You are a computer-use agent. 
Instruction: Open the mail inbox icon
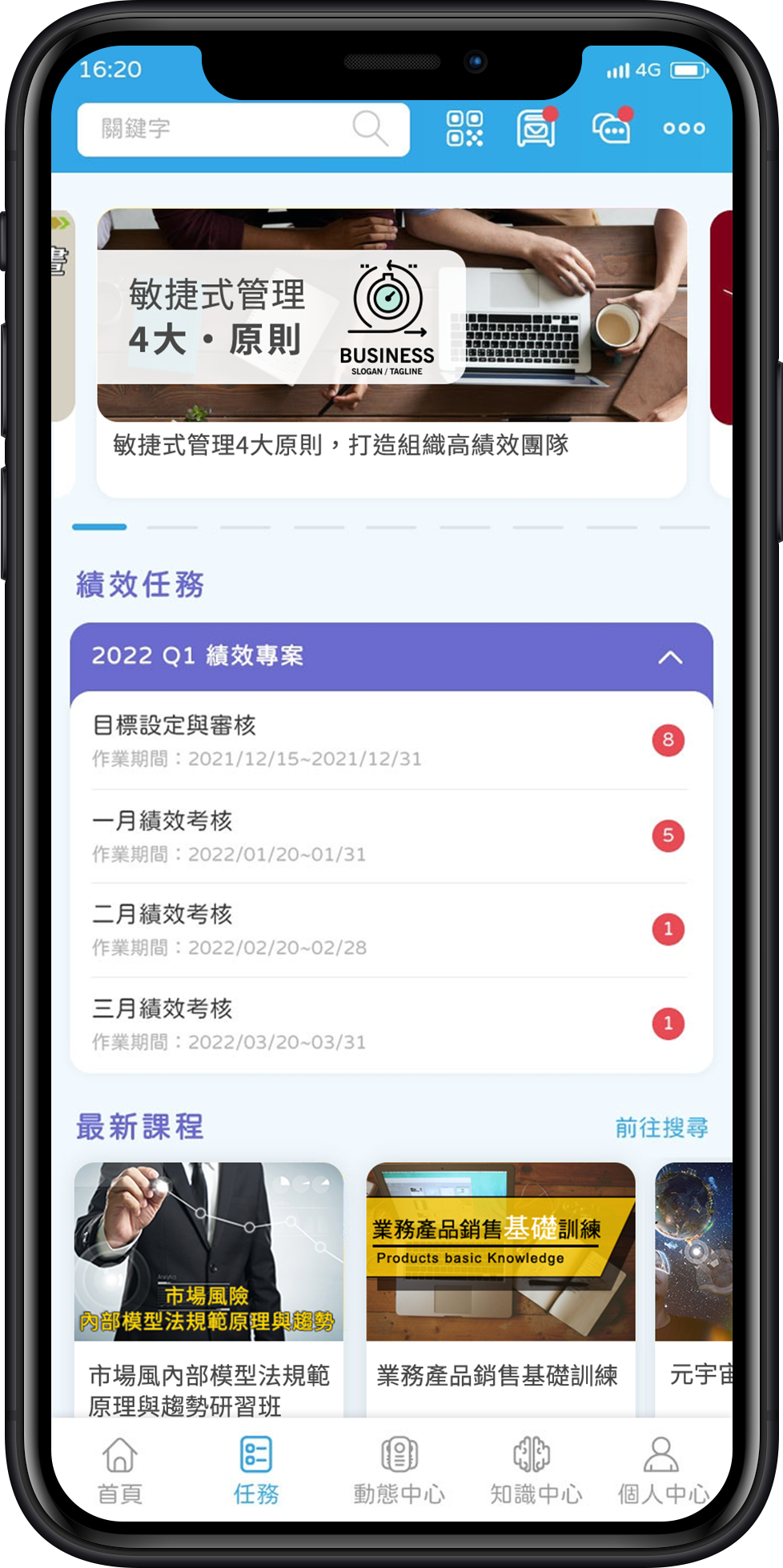(x=536, y=129)
